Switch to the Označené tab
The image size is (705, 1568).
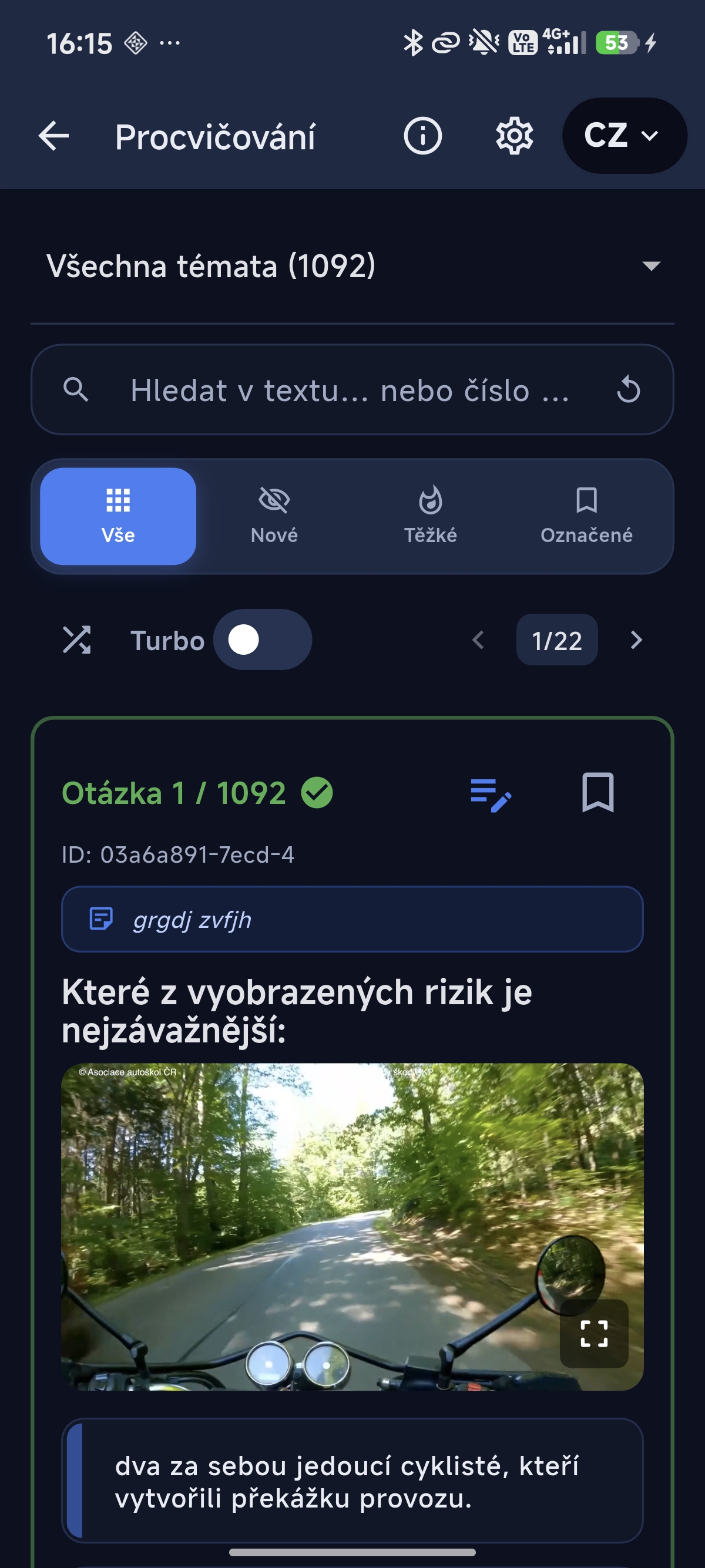coord(586,514)
